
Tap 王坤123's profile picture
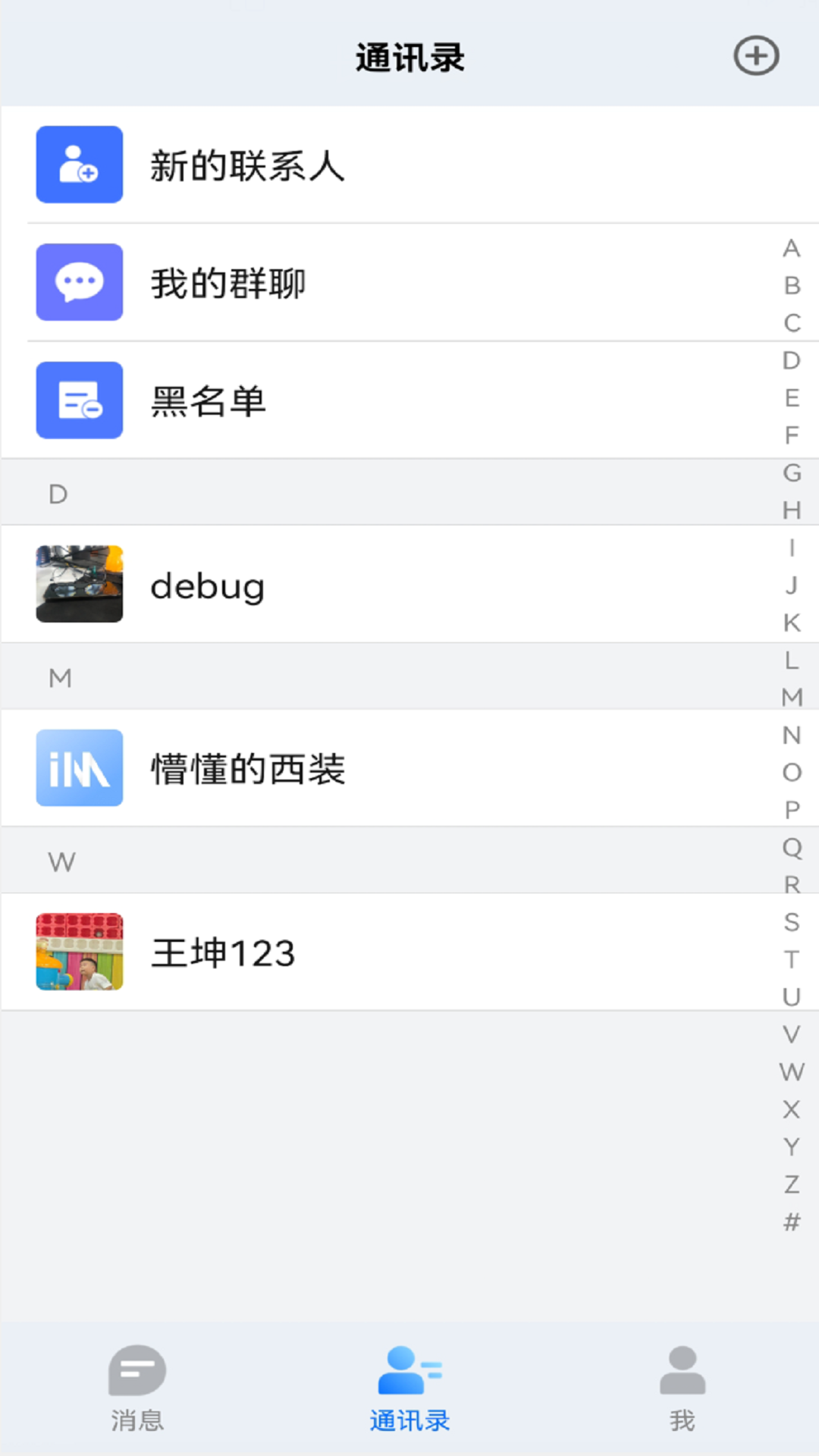[x=79, y=952]
